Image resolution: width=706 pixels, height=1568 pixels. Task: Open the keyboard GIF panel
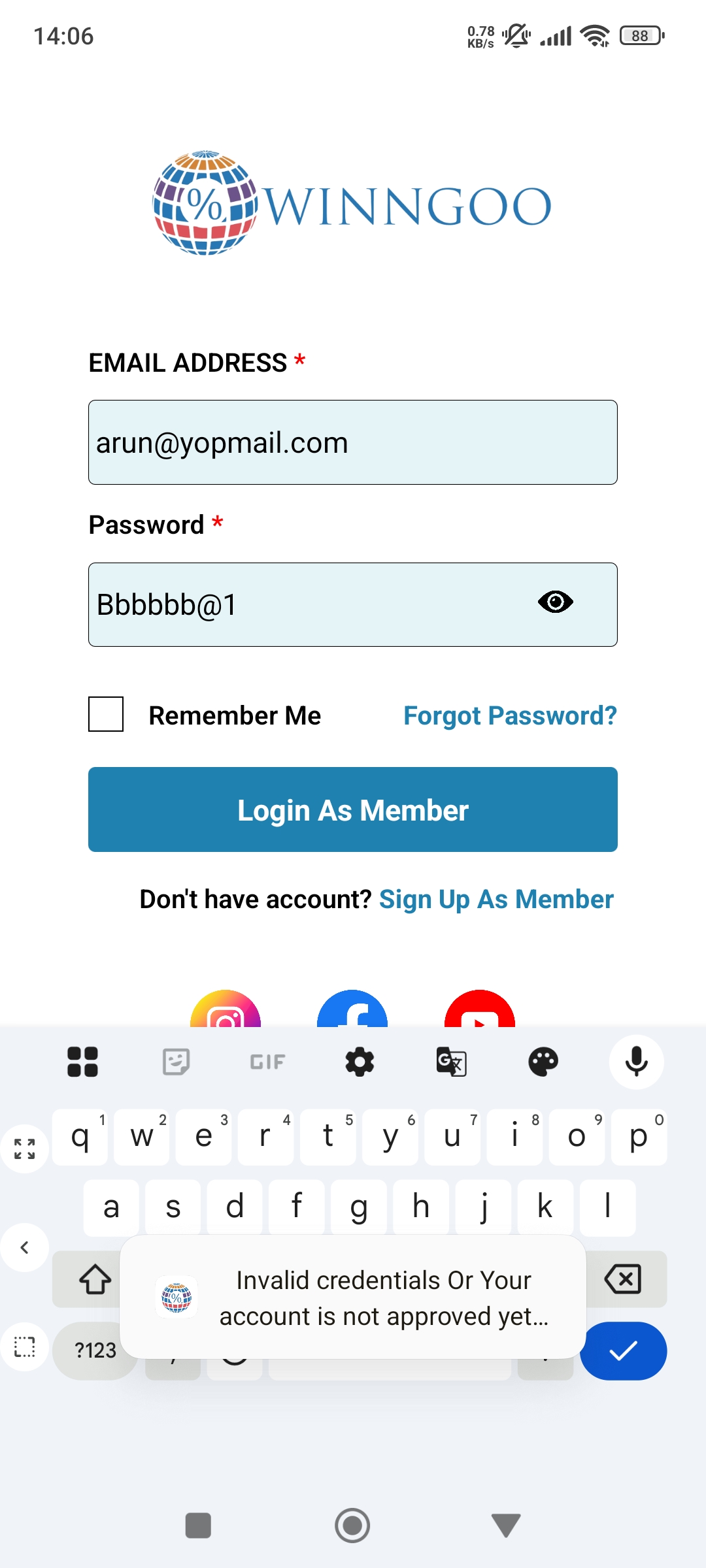click(x=267, y=1062)
